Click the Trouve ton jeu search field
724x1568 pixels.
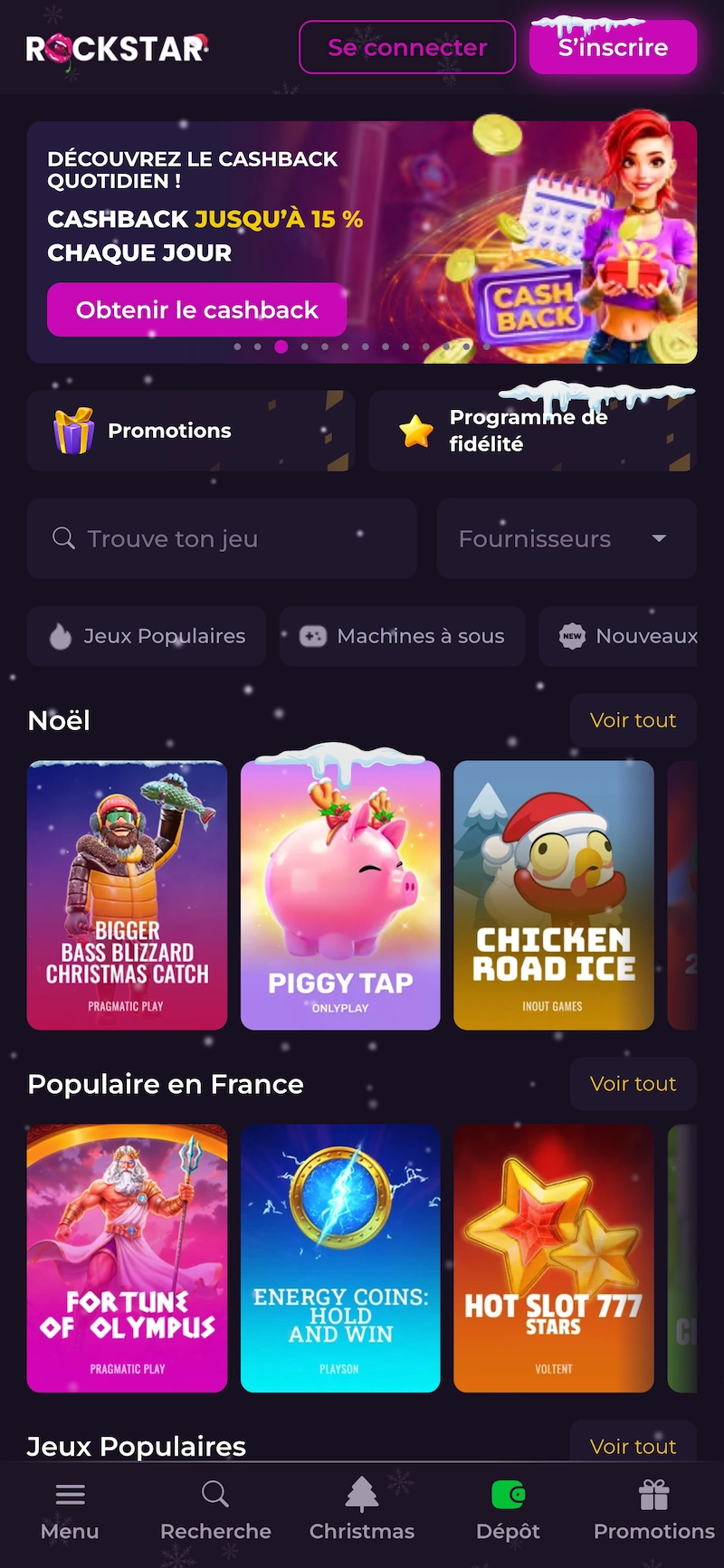point(221,538)
